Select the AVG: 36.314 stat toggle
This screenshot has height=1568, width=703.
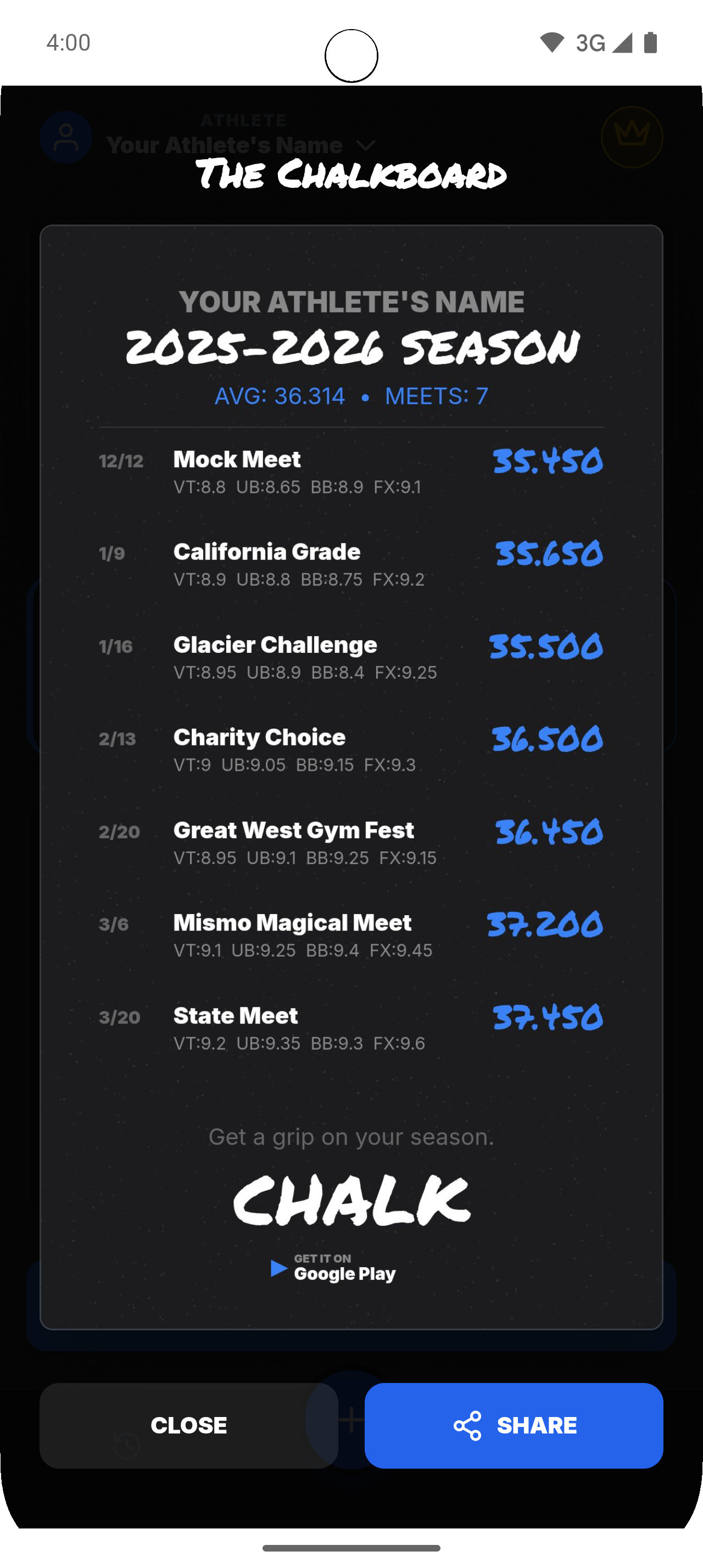tap(281, 396)
